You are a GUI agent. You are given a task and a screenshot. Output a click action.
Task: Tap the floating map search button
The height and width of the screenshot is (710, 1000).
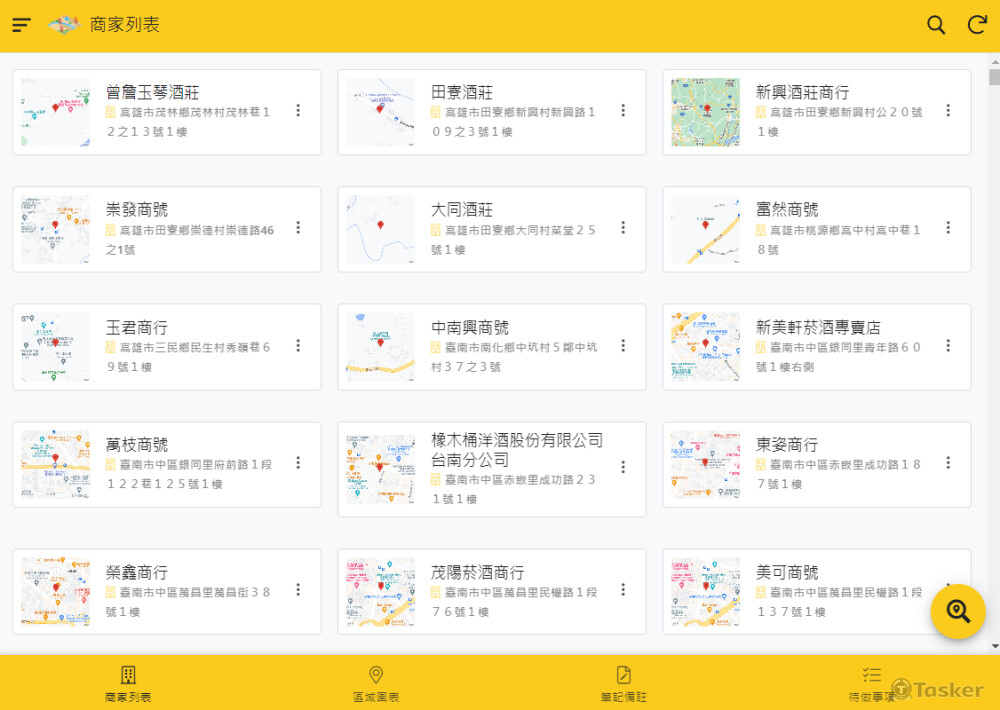(958, 611)
